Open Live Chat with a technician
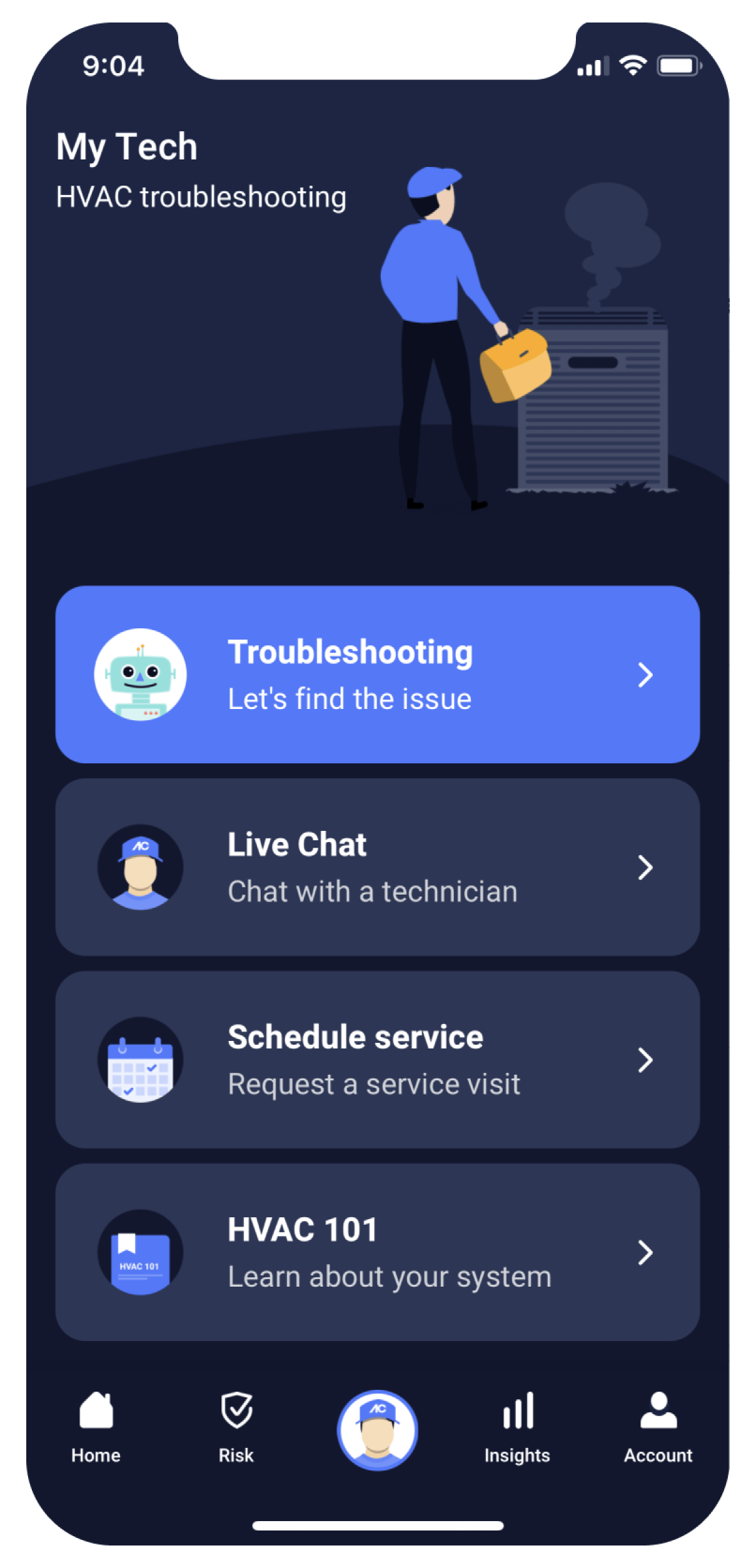The height and width of the screenshot is (1568, 756). tap(377, 867)
